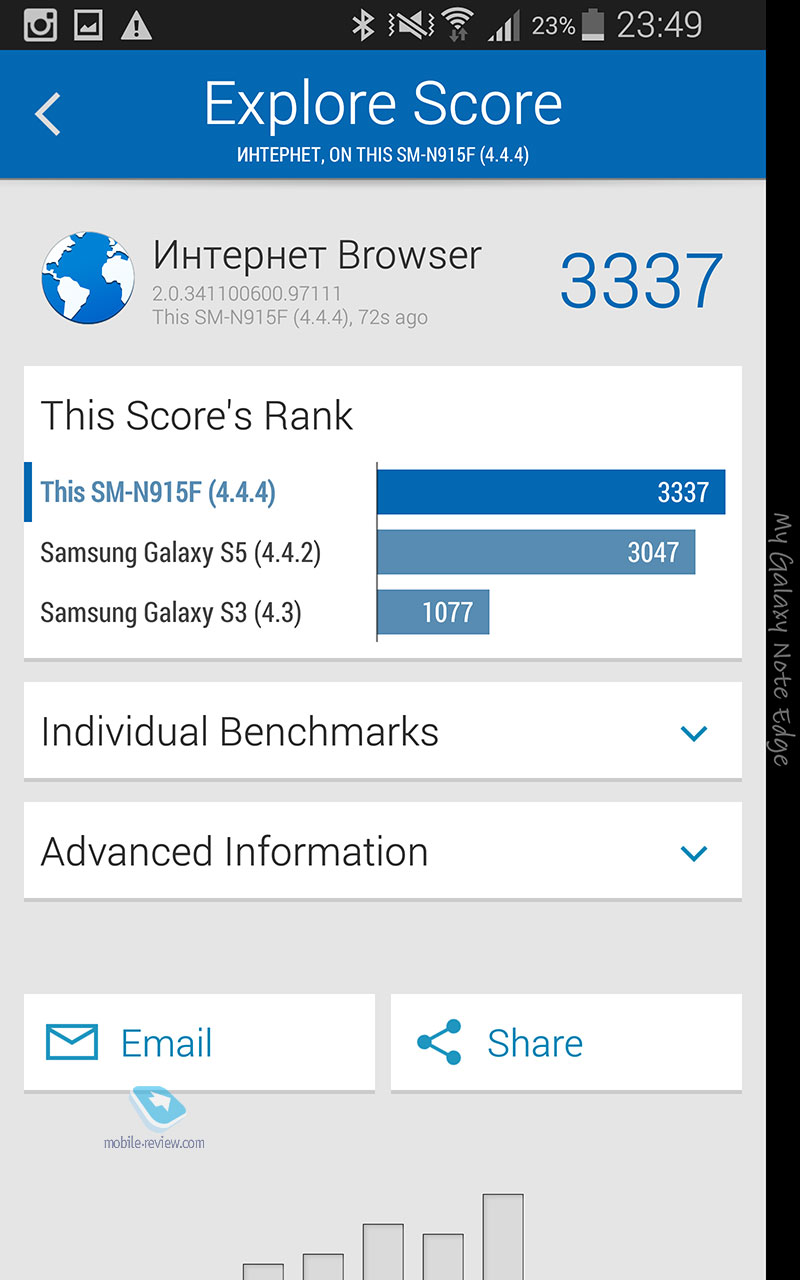Expand the Individual Benchmarks section

click(x=383, y=732)
